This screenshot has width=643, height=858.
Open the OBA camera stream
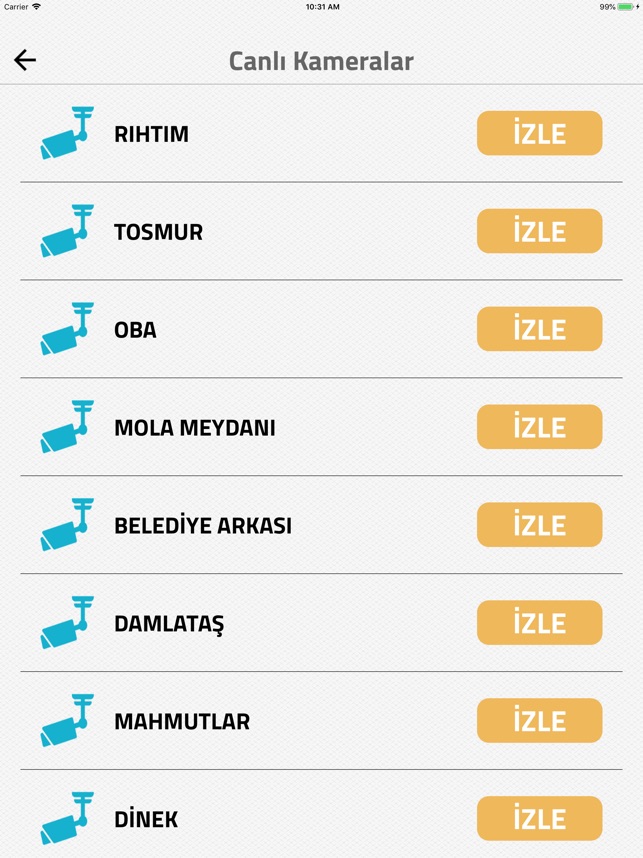click(539, 329)
